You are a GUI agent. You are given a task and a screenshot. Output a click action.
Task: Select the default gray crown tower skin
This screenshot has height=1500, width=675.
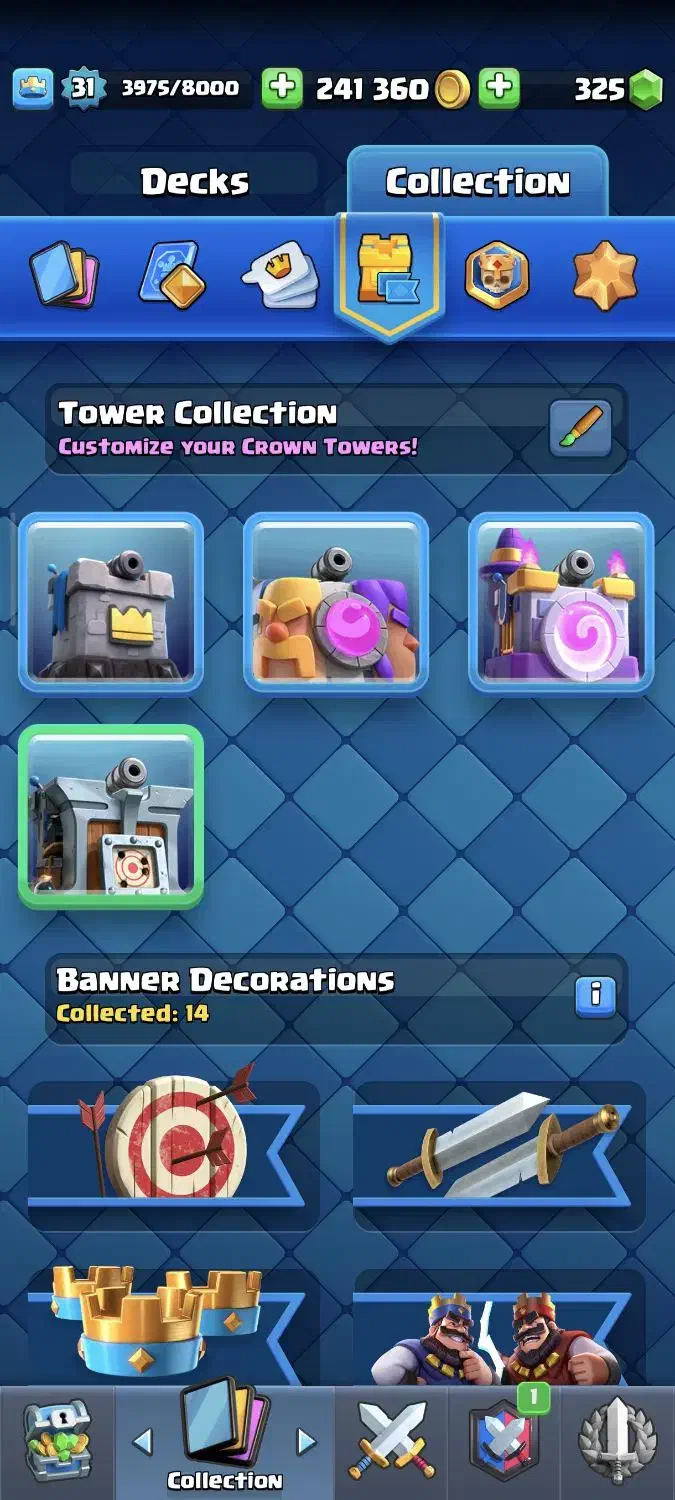pyautogui.click(x=111, y=603)
